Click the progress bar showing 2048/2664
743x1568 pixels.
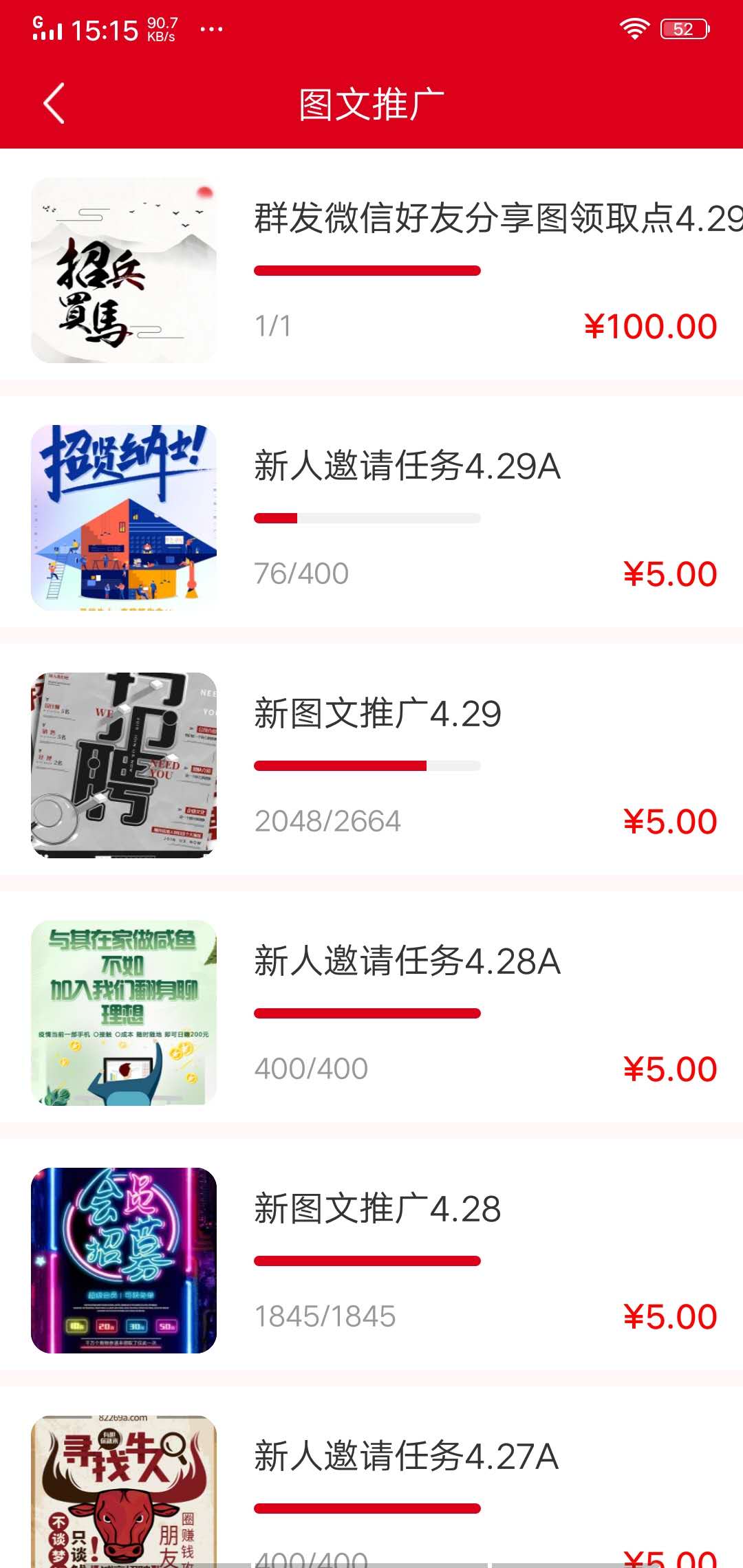click(367, 765)
